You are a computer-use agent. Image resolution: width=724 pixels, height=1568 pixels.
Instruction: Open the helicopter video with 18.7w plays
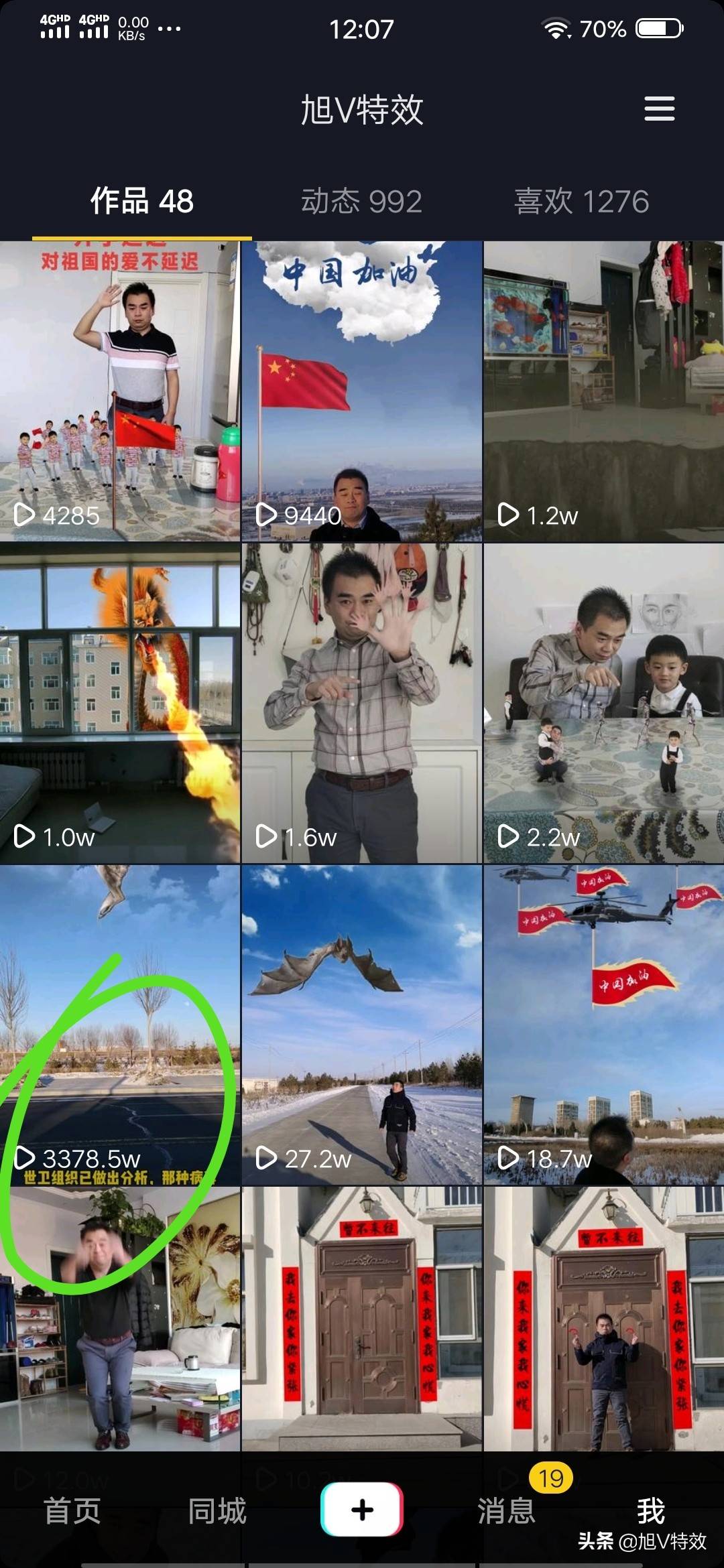tap(603, 1025)
